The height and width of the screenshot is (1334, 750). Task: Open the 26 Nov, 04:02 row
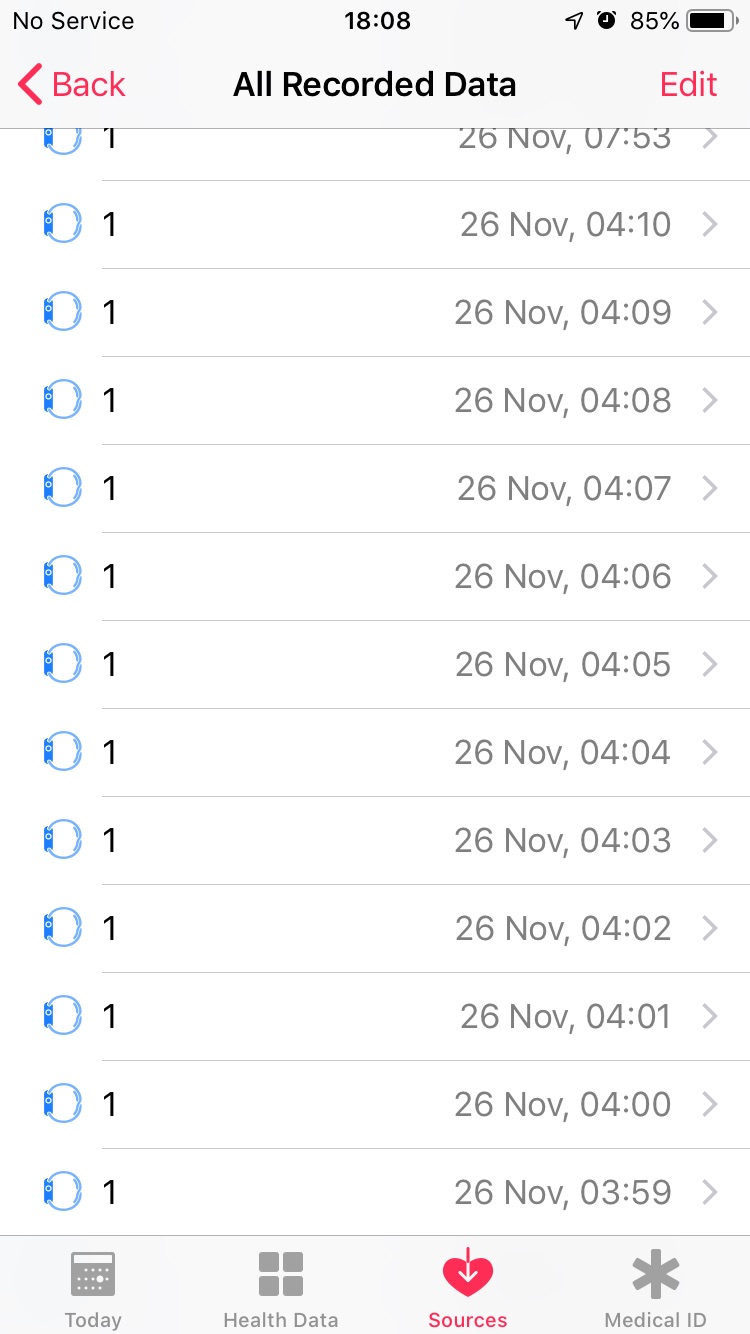(400, 929)
